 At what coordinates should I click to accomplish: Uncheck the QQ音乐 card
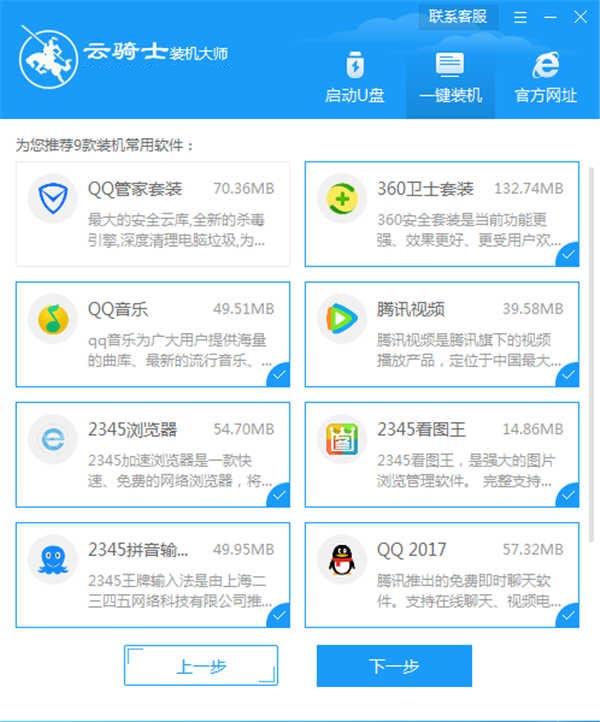(x=153, y=334)
